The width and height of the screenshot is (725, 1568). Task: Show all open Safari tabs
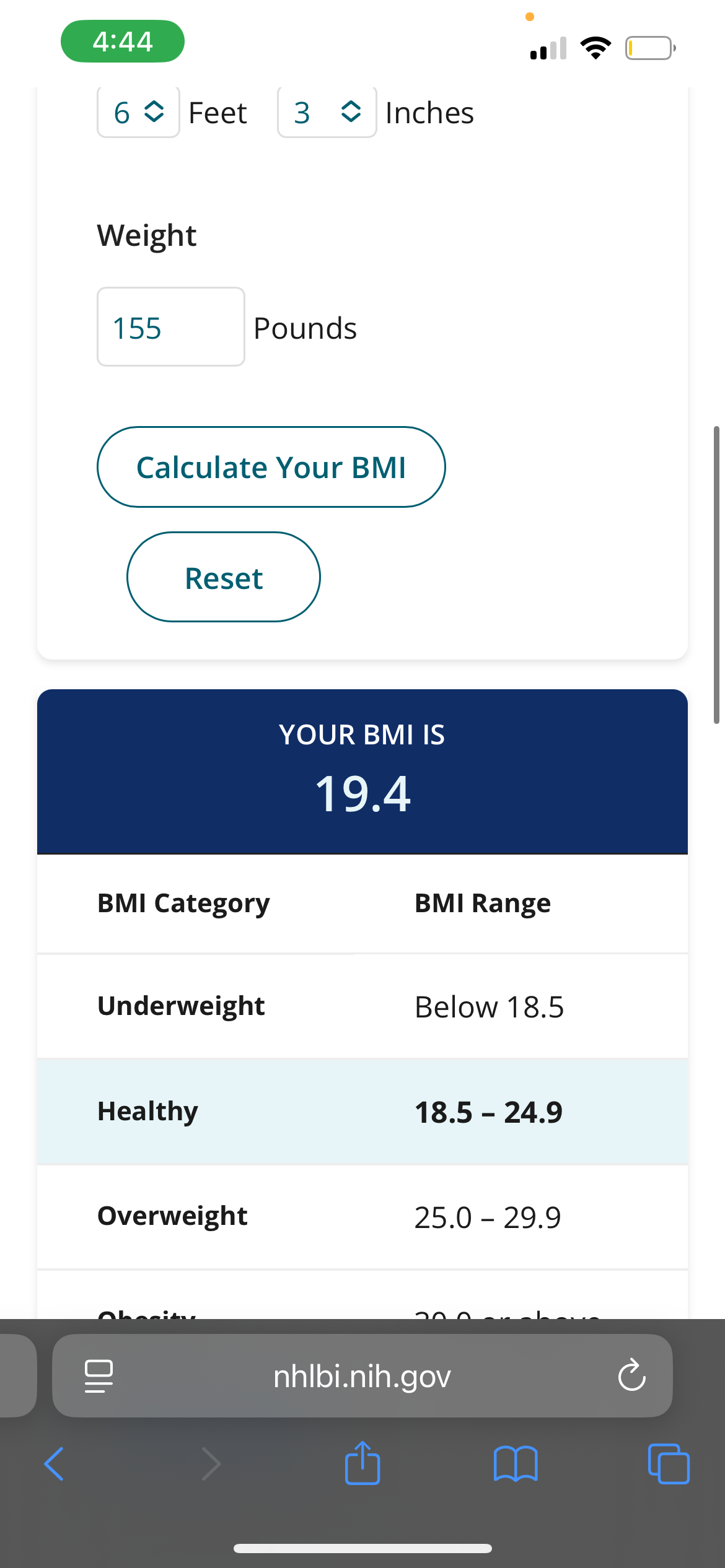[x=668, y=1464]
